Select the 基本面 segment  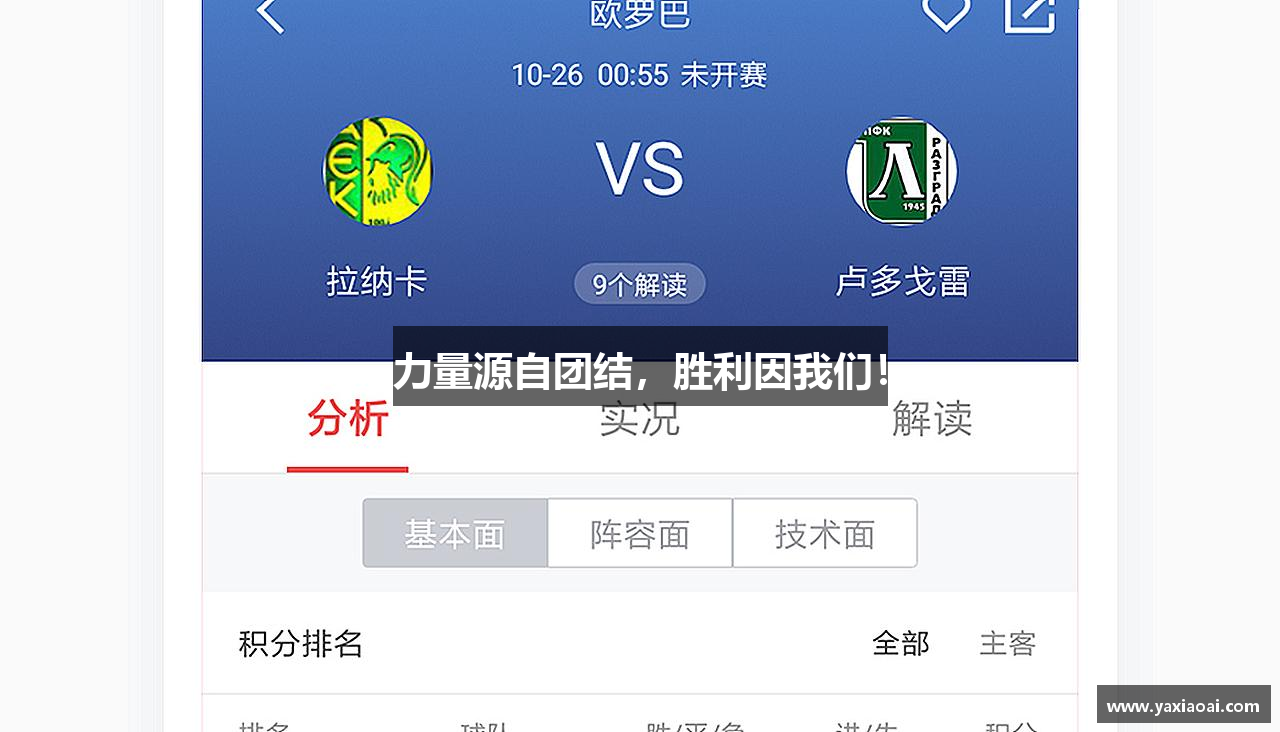[455, 534]
